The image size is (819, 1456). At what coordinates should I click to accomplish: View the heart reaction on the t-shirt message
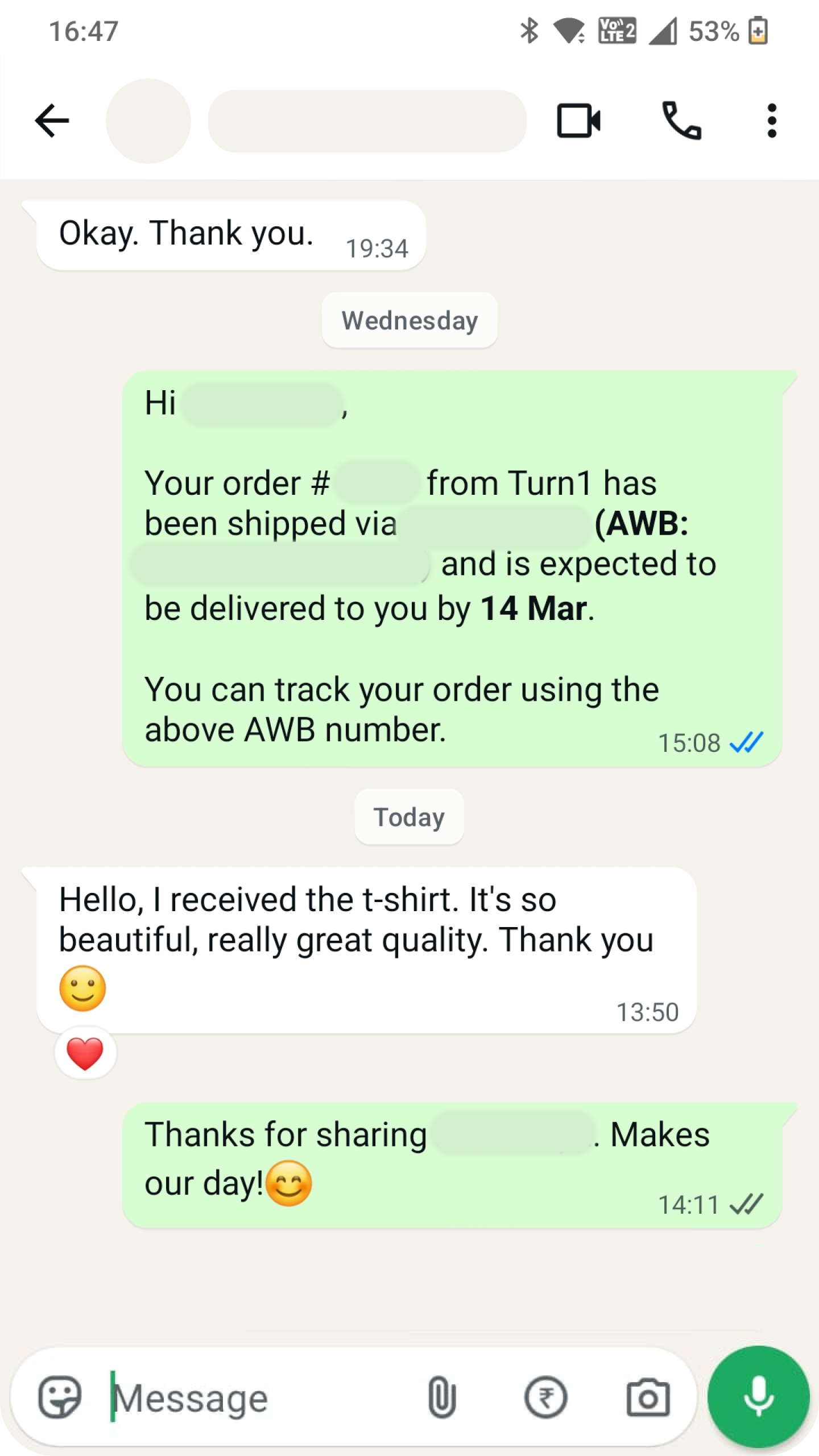pyautogui.click(x=85, y=1053)
